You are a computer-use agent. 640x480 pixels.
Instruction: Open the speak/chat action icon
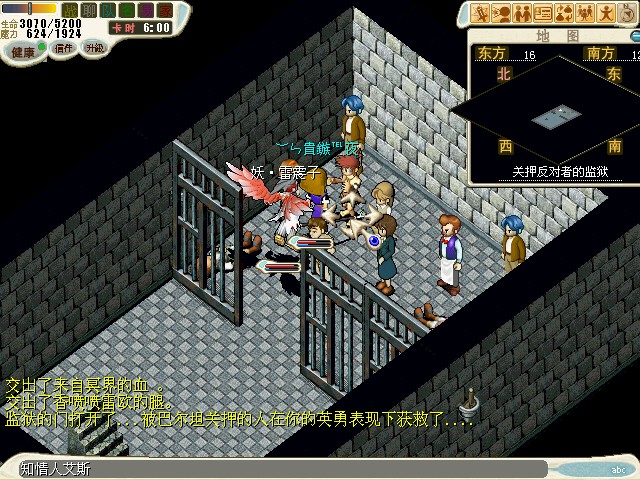(x=502, y=13)
